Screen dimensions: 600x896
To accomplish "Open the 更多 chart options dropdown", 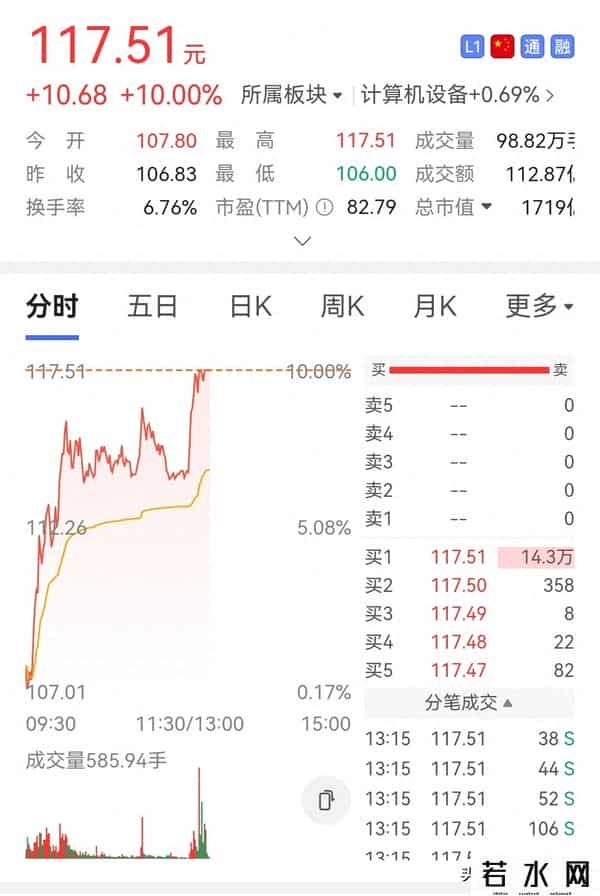I will (539, 306).
